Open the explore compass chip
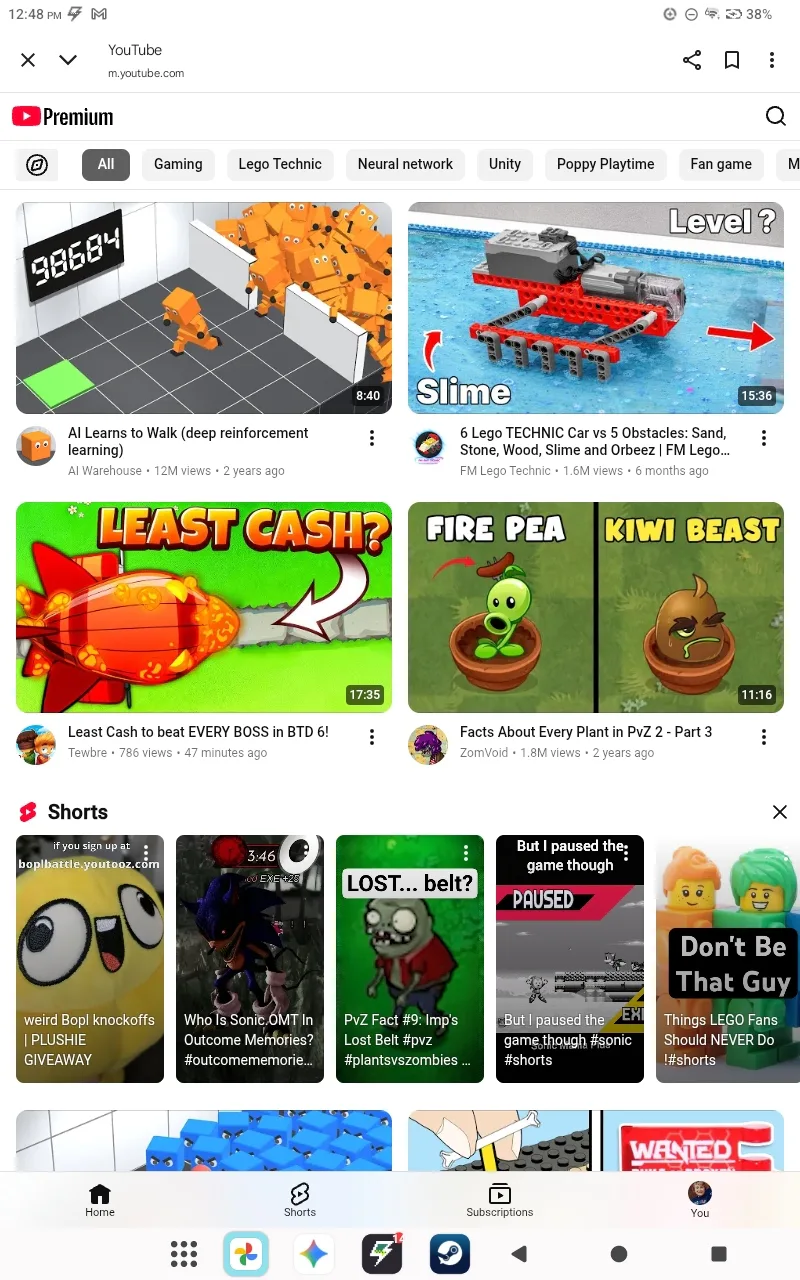The image size is (800, 1280). [37, 165]
